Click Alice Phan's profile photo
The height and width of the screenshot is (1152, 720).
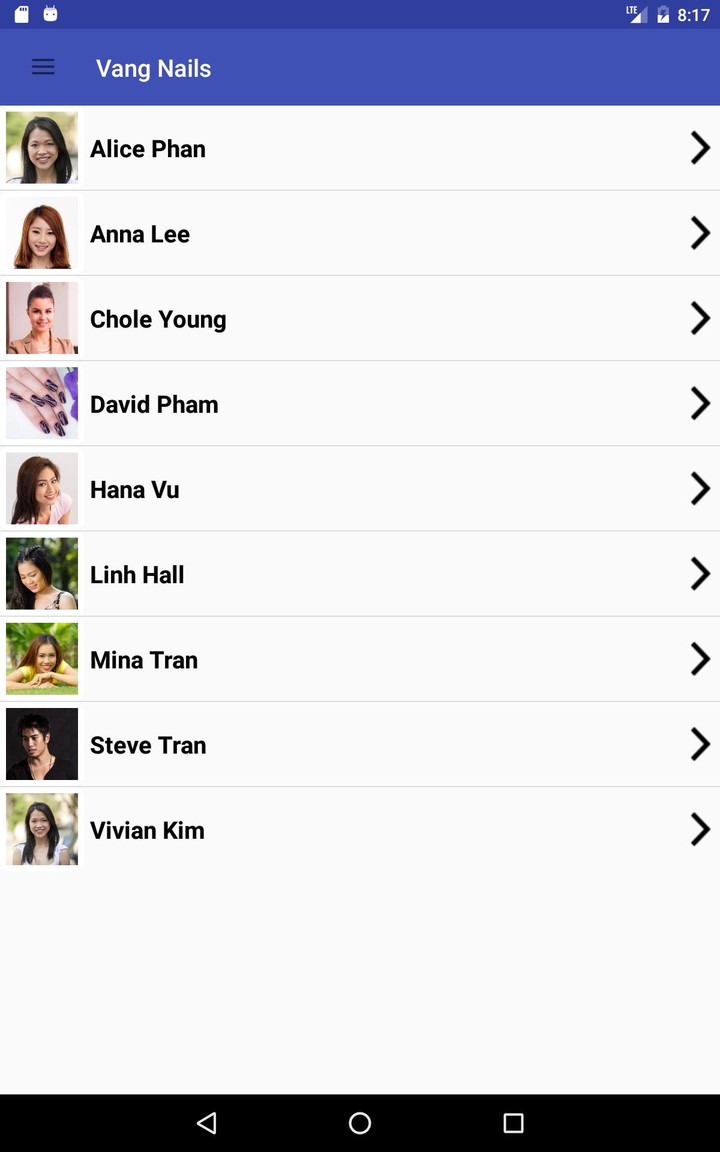(41, 147)
